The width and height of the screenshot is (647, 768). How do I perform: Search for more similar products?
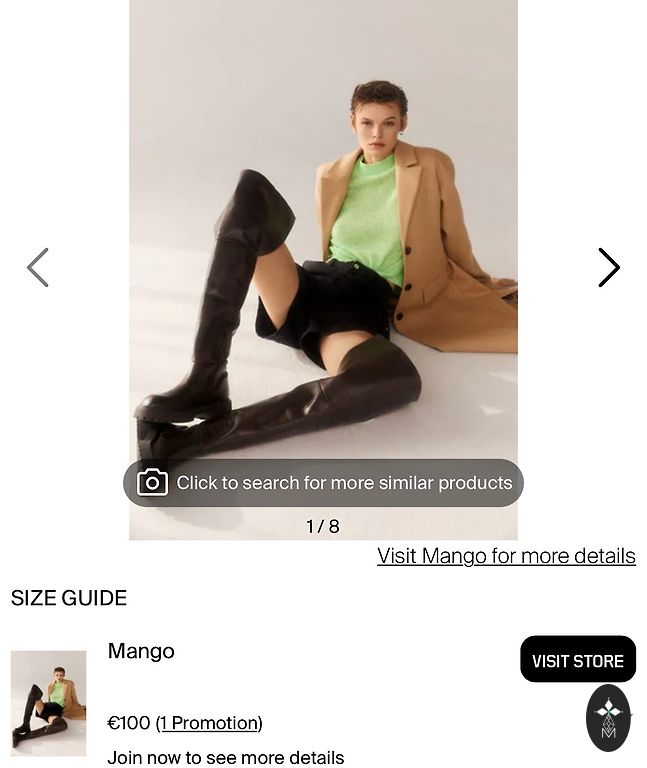pos(323,483)
